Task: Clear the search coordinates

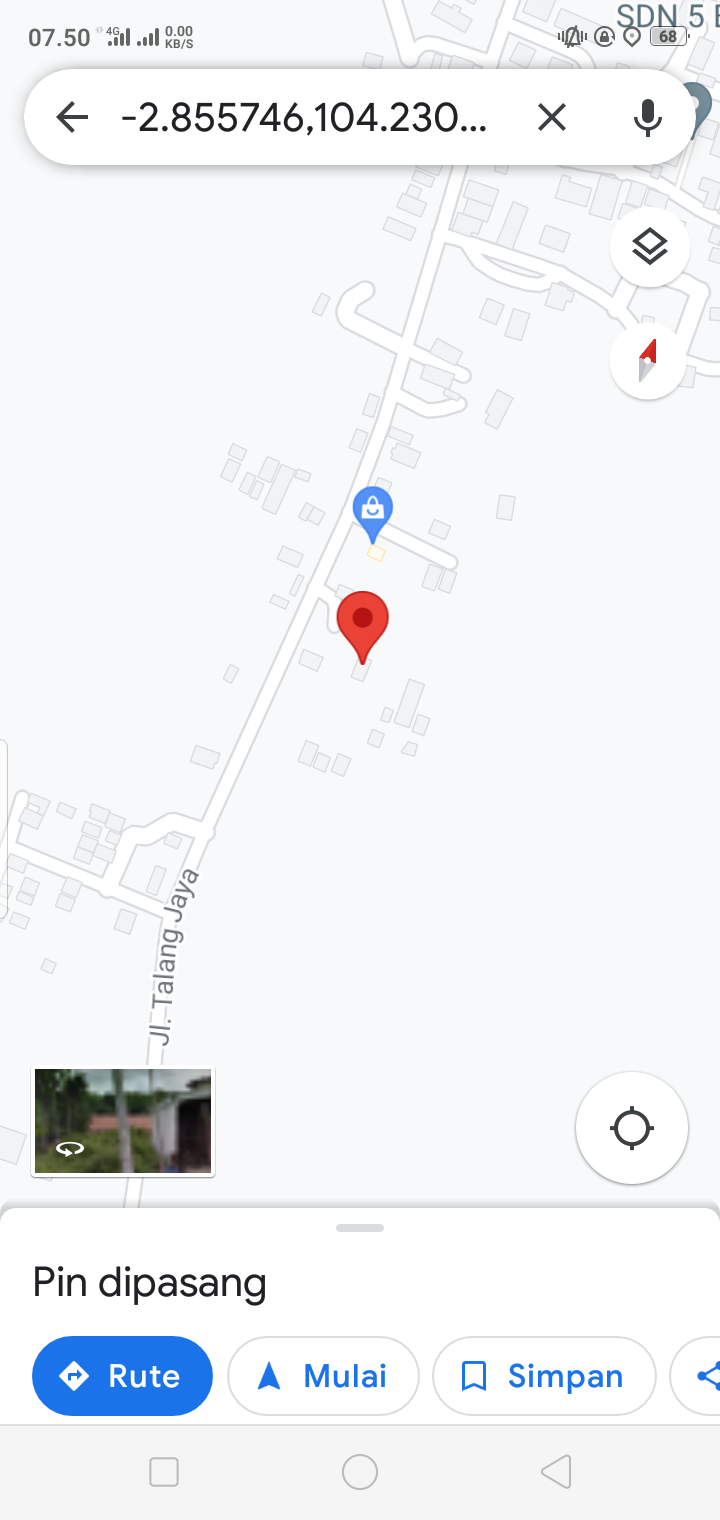Action: tap(552, 118)
